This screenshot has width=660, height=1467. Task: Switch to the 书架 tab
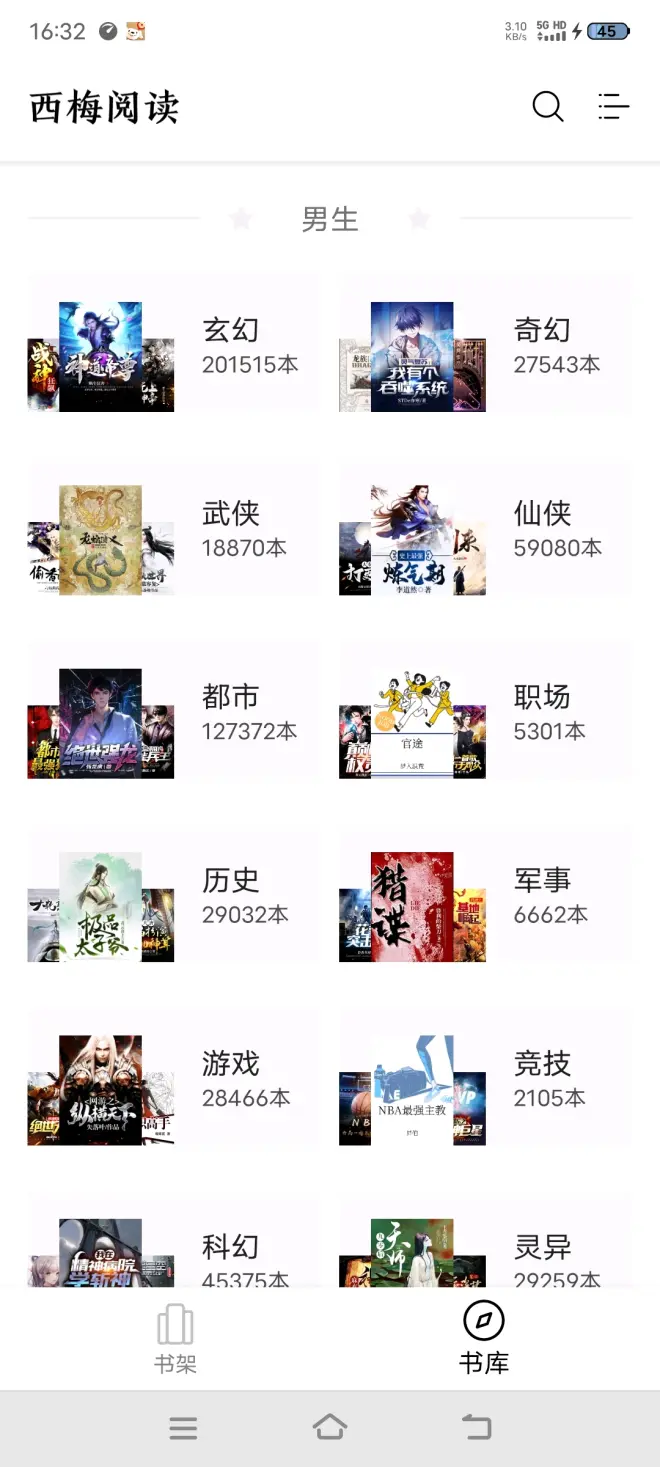(x=175, y=1338)
